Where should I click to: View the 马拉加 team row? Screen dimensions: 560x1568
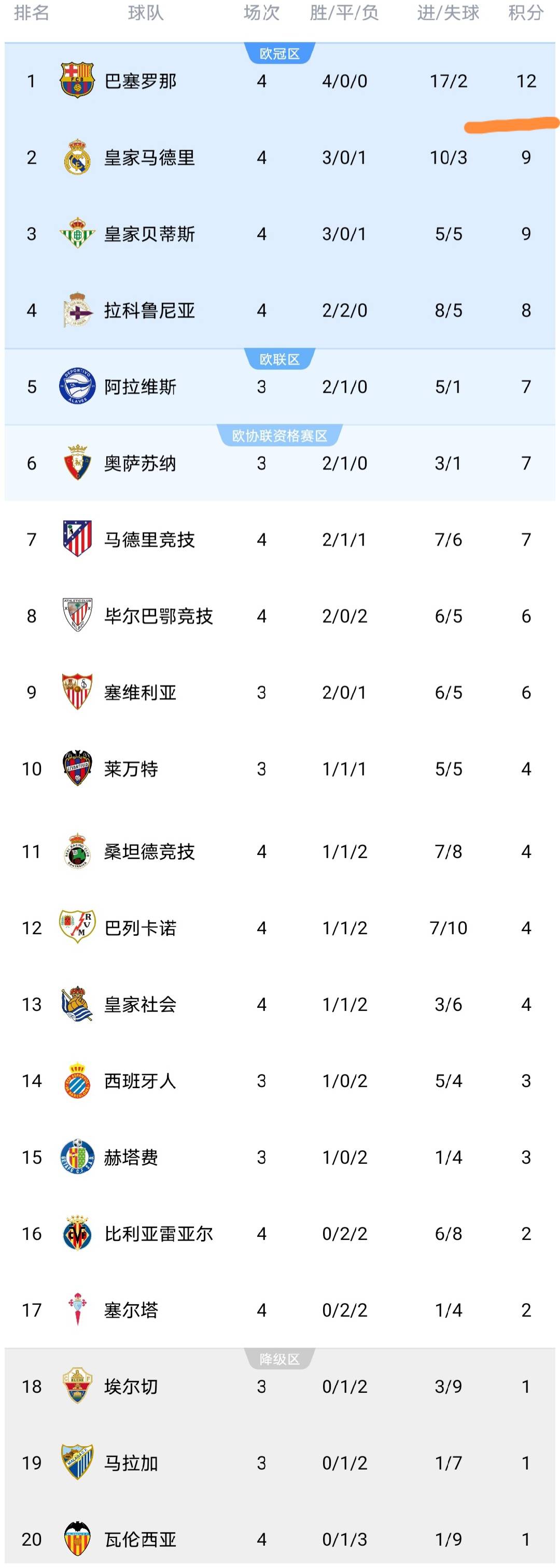coord(279,1463)
